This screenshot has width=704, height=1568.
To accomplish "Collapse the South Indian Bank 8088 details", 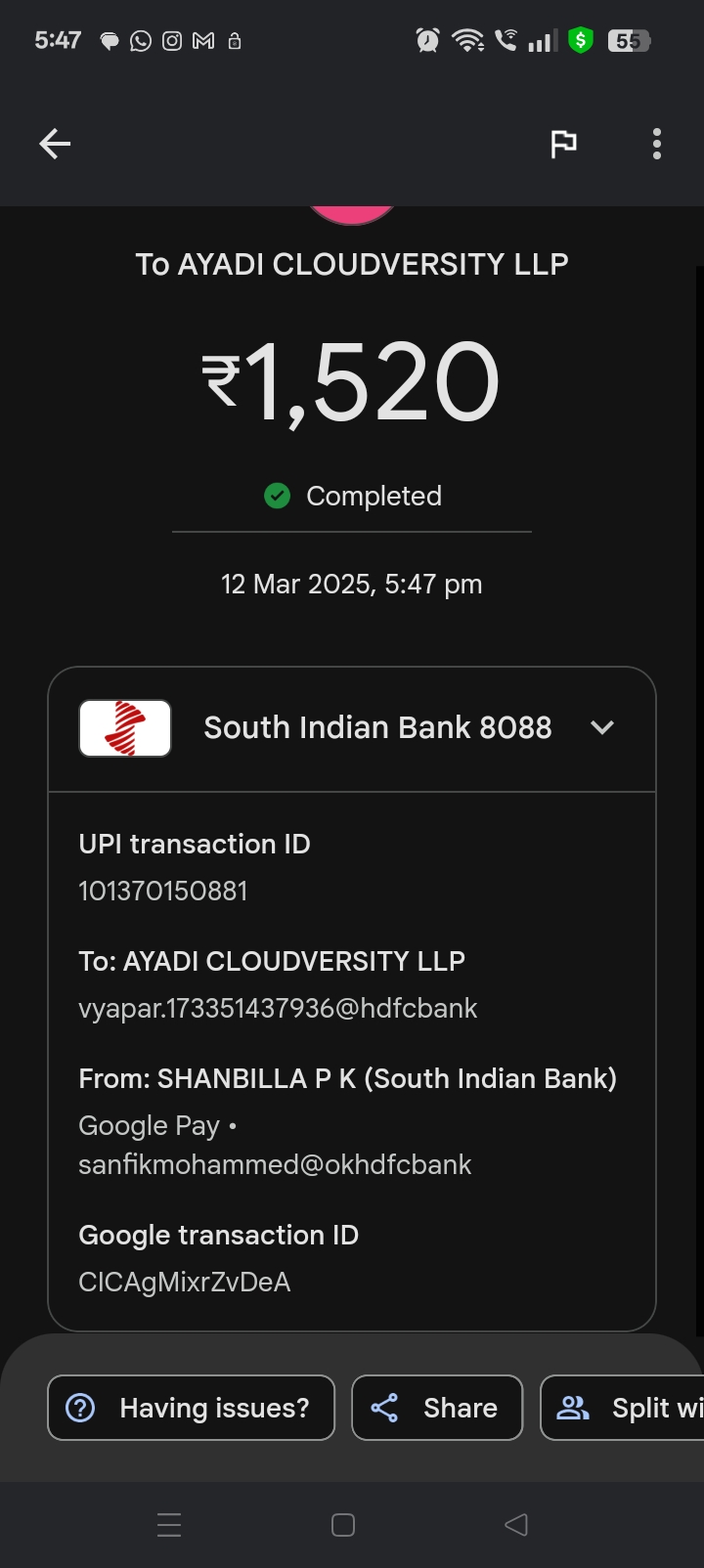I will coord(602,727).
